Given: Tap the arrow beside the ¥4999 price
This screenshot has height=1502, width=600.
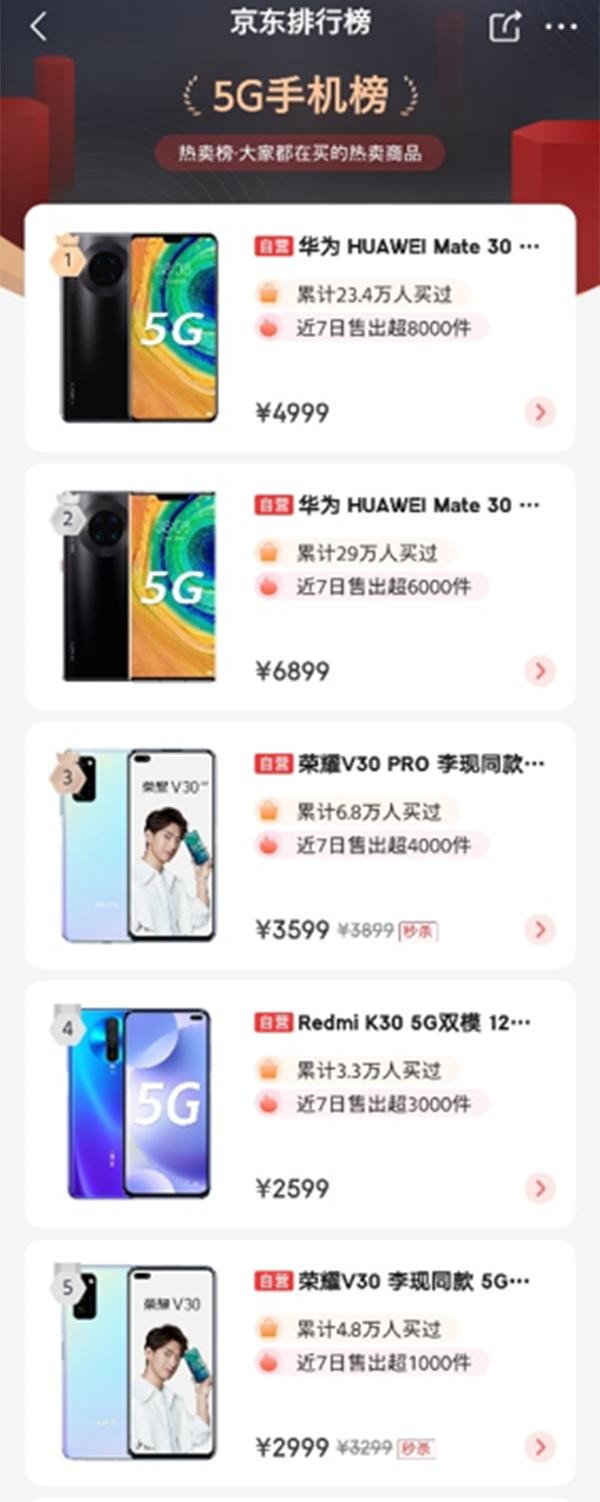Looking at the screenshot, I should 540,412.
